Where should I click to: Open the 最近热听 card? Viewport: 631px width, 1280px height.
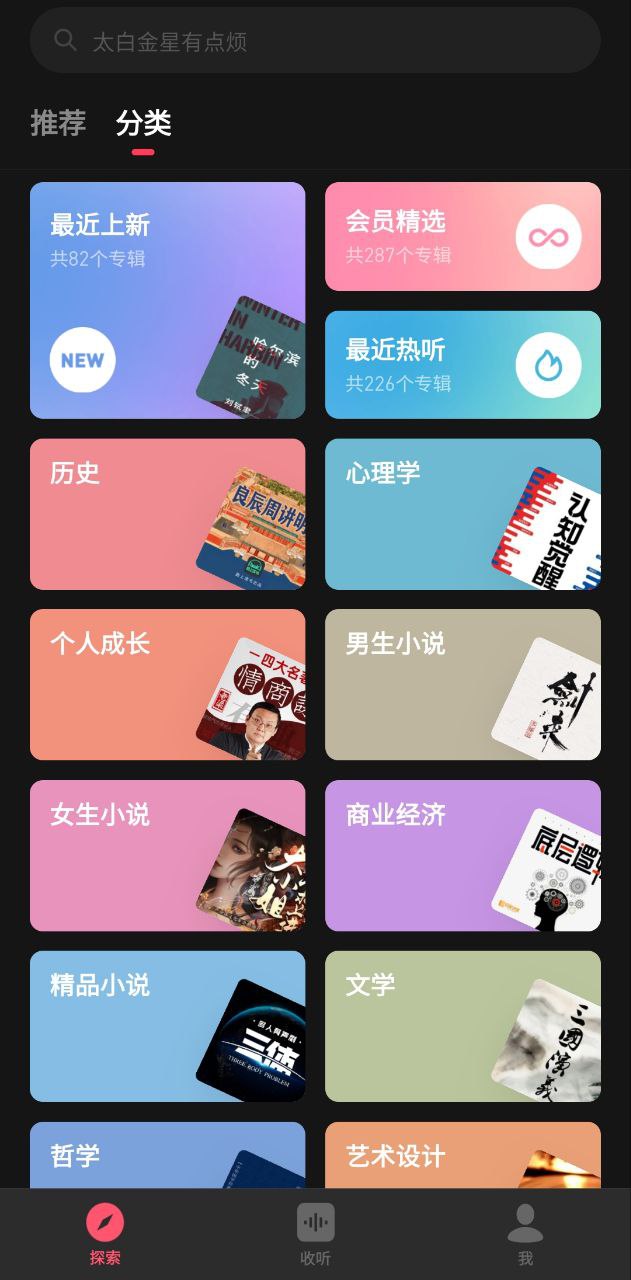(462, 365)
